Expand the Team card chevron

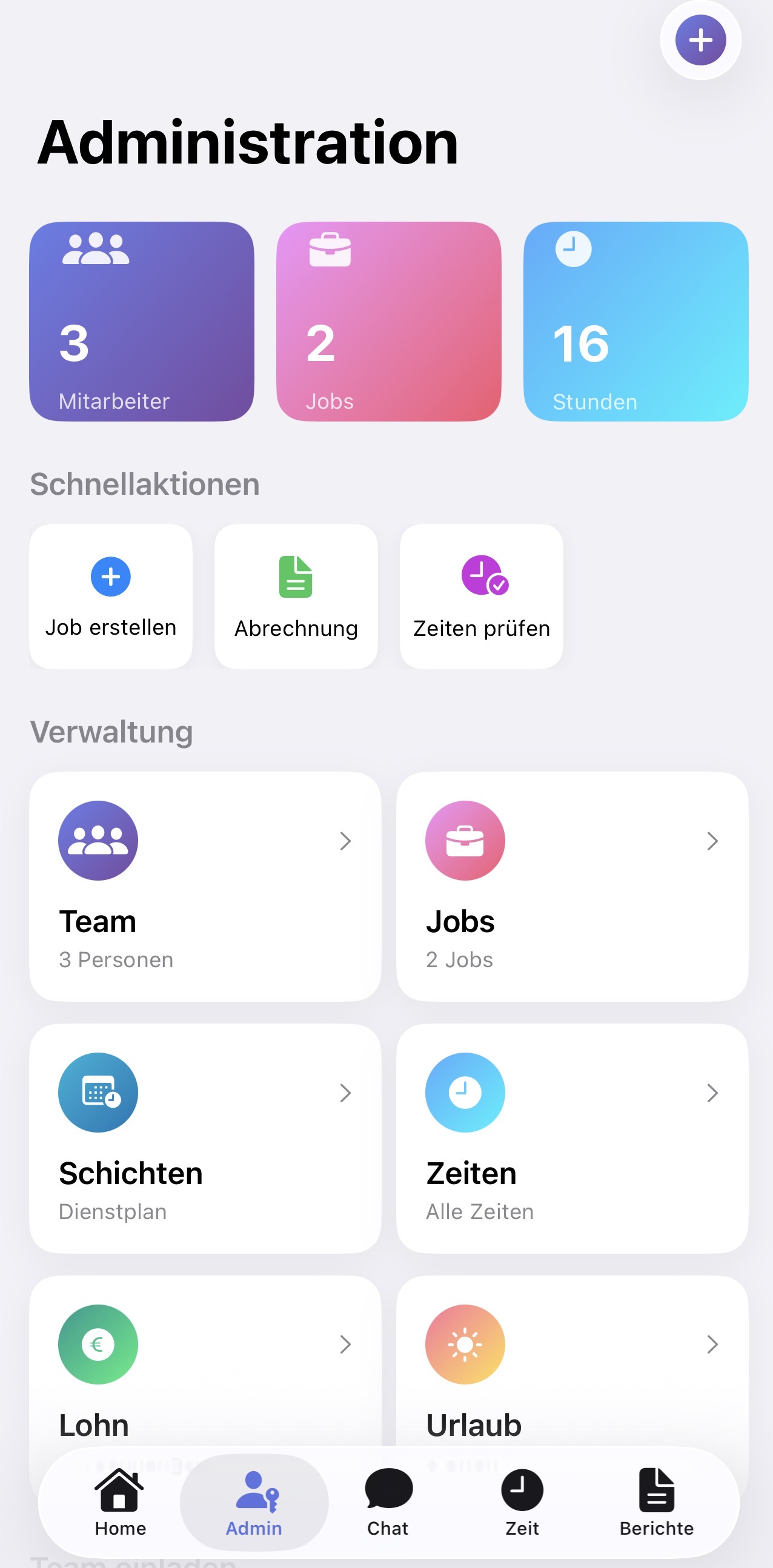pyautogui.click(x=346, y=841)
